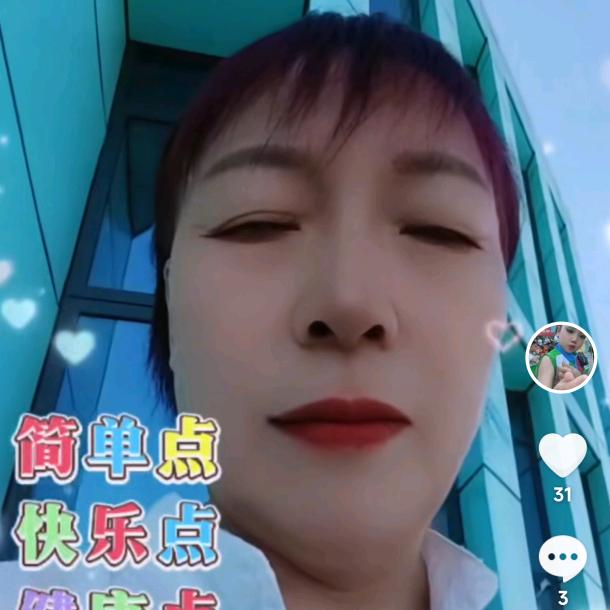
Task: Like this video with the heart
Action: coord(562,455)
